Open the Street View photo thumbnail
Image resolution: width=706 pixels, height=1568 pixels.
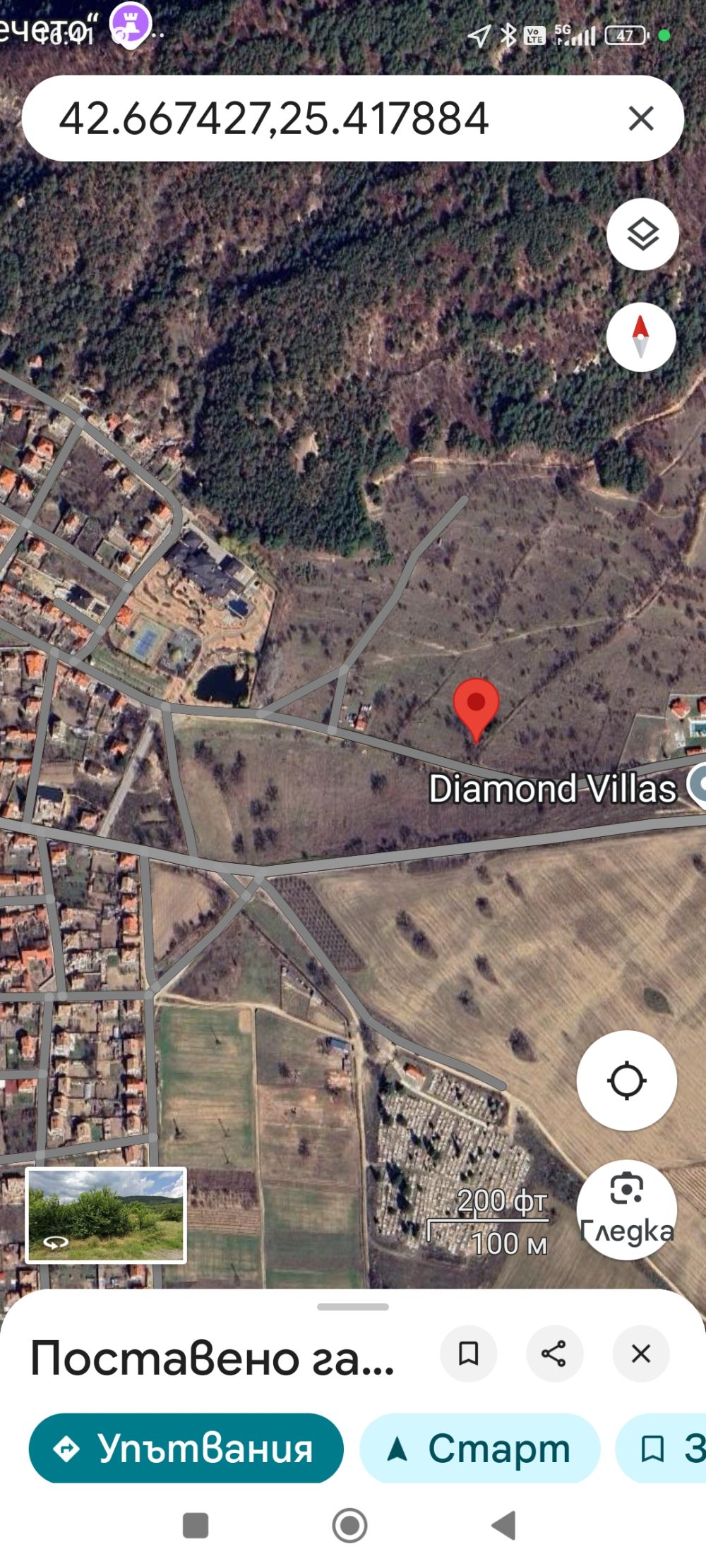[x=106, y=1215]
